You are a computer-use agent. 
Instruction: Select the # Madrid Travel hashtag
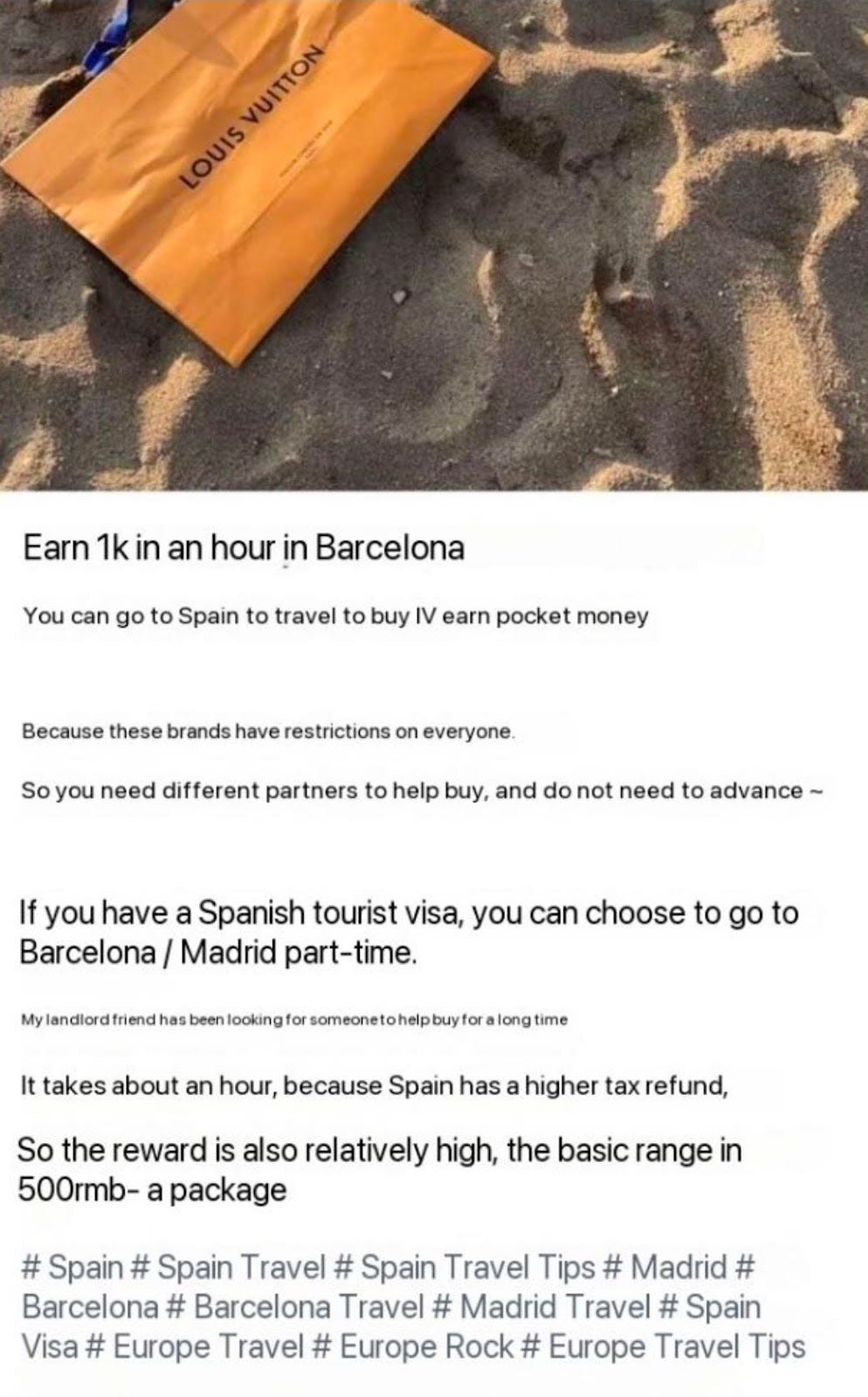pyautogui.click(x=541, y=1307)
